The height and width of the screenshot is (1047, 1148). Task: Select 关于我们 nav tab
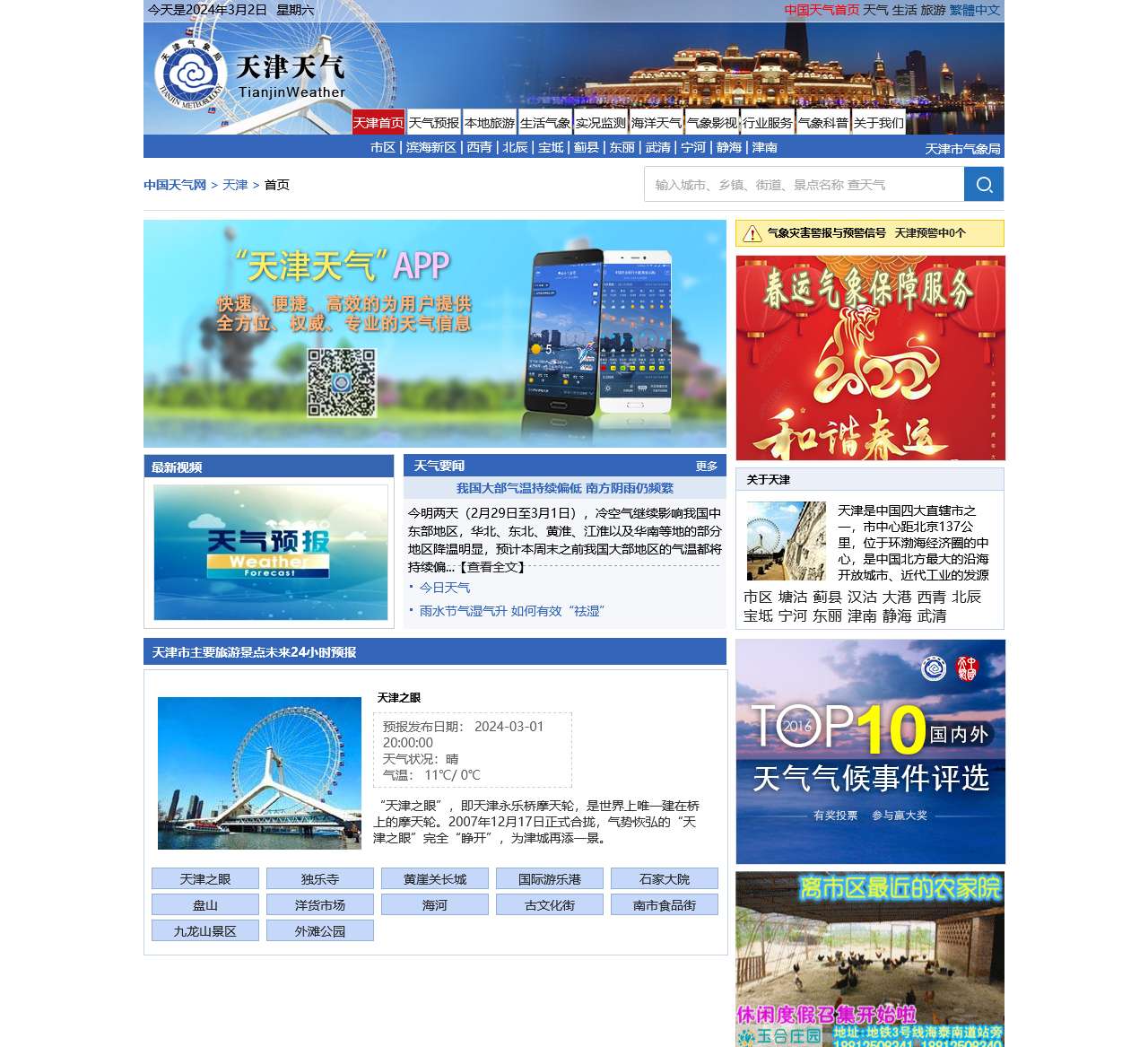click(x=879, y=123)
